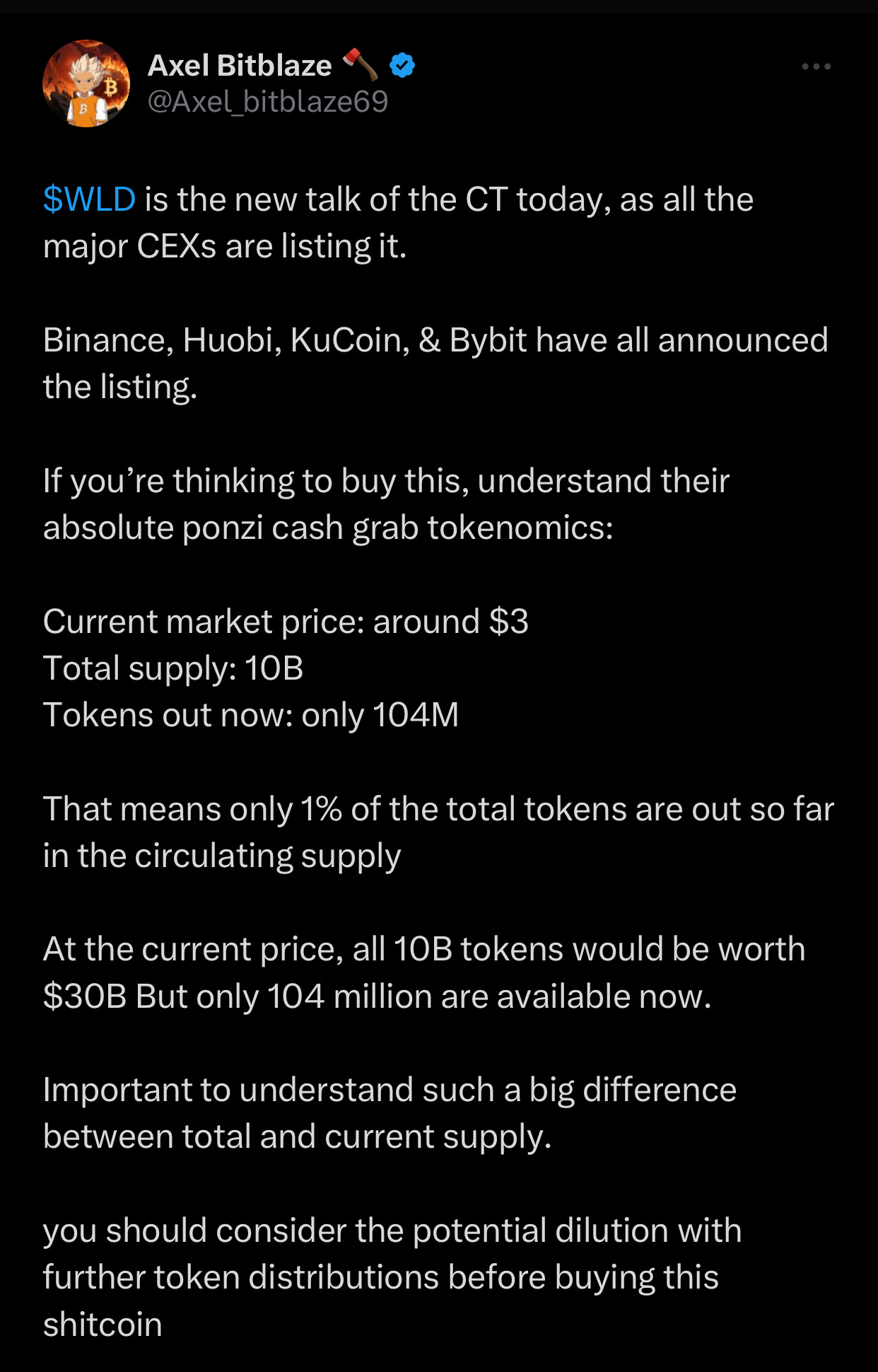Open the Axel Bitblaze display name
The height and width of the screenshot is (1372, 878).
click(x=240, y=66)
